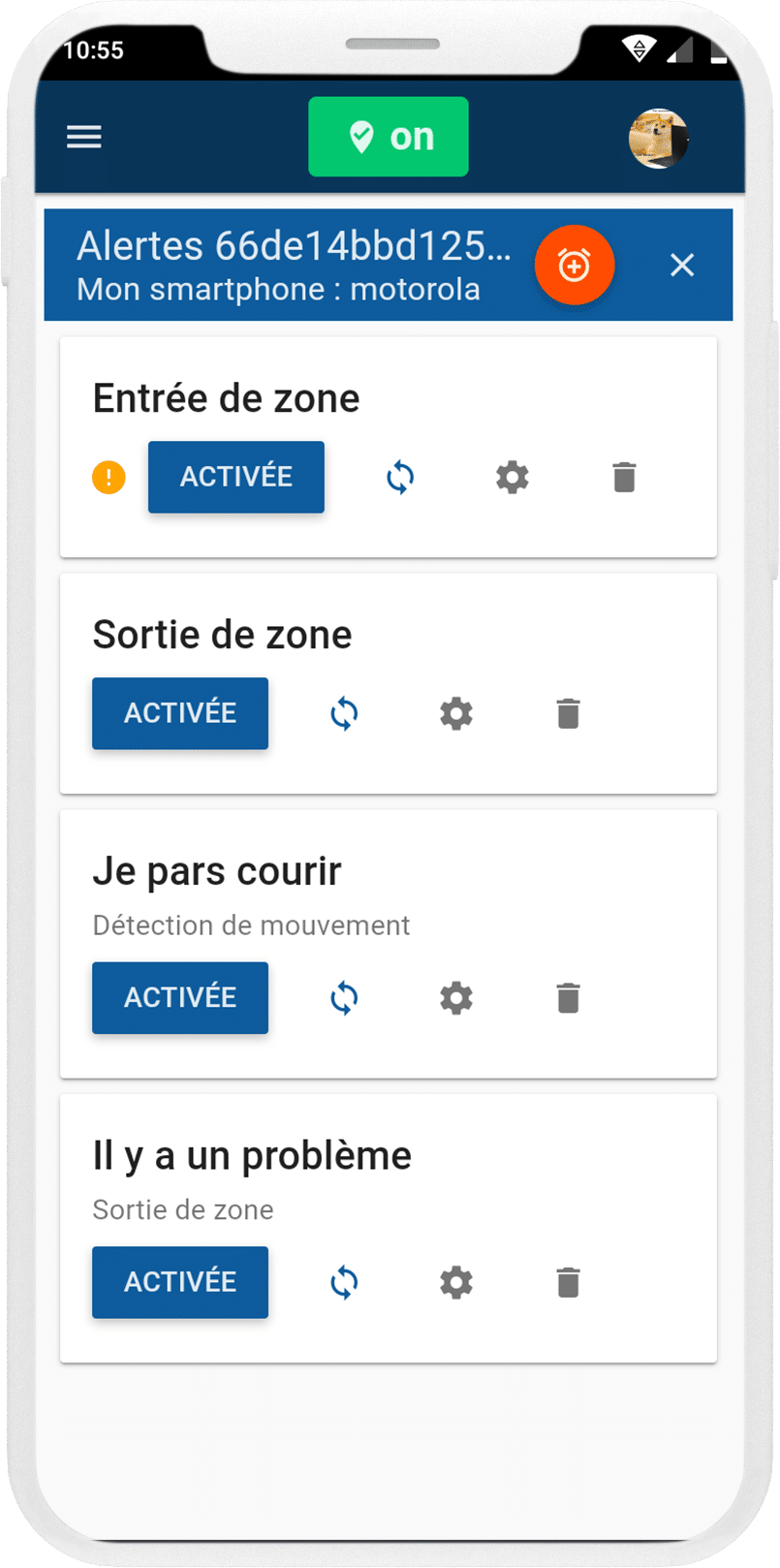Delete the Il y a un problème alert
This screenshot has width=780, height=1568.
[x=569, y=1282]
